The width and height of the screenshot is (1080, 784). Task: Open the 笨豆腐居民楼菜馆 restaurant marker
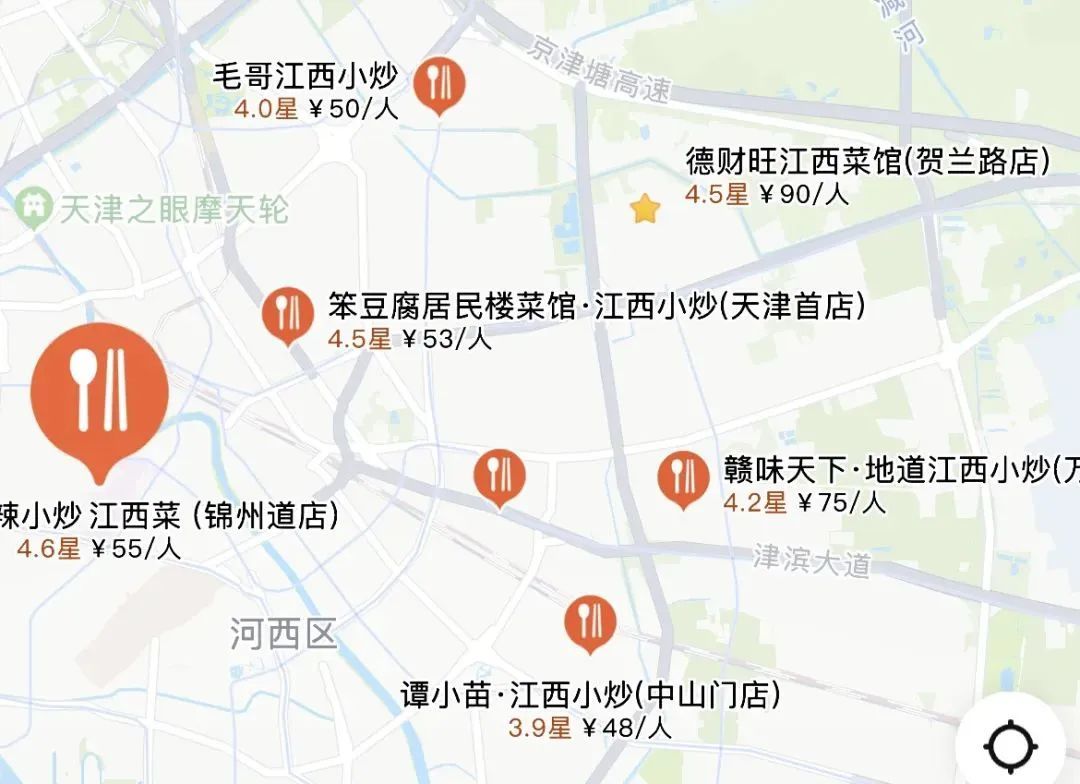(x=288, y=313)
